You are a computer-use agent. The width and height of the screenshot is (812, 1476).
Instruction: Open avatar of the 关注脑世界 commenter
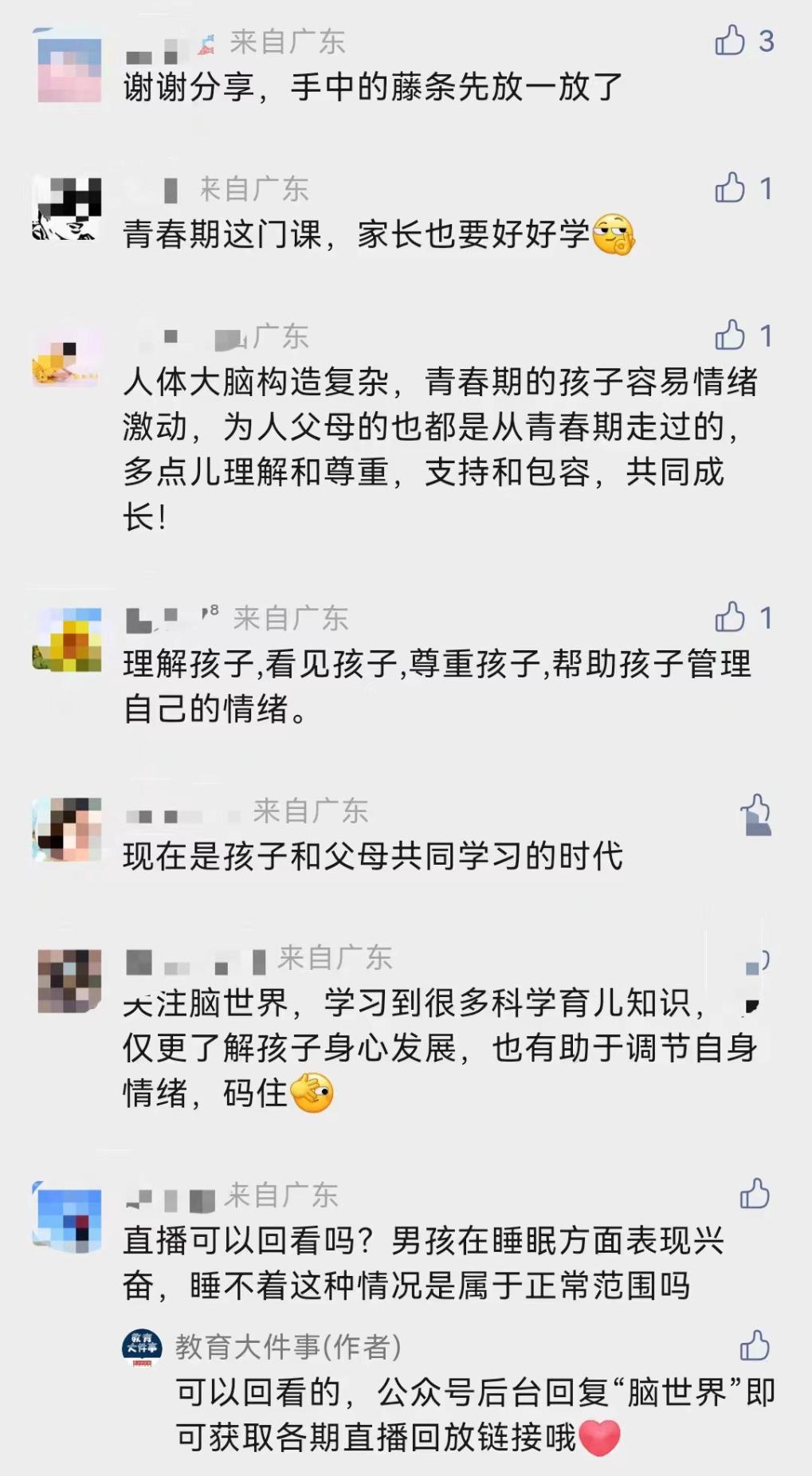(69, 981)
